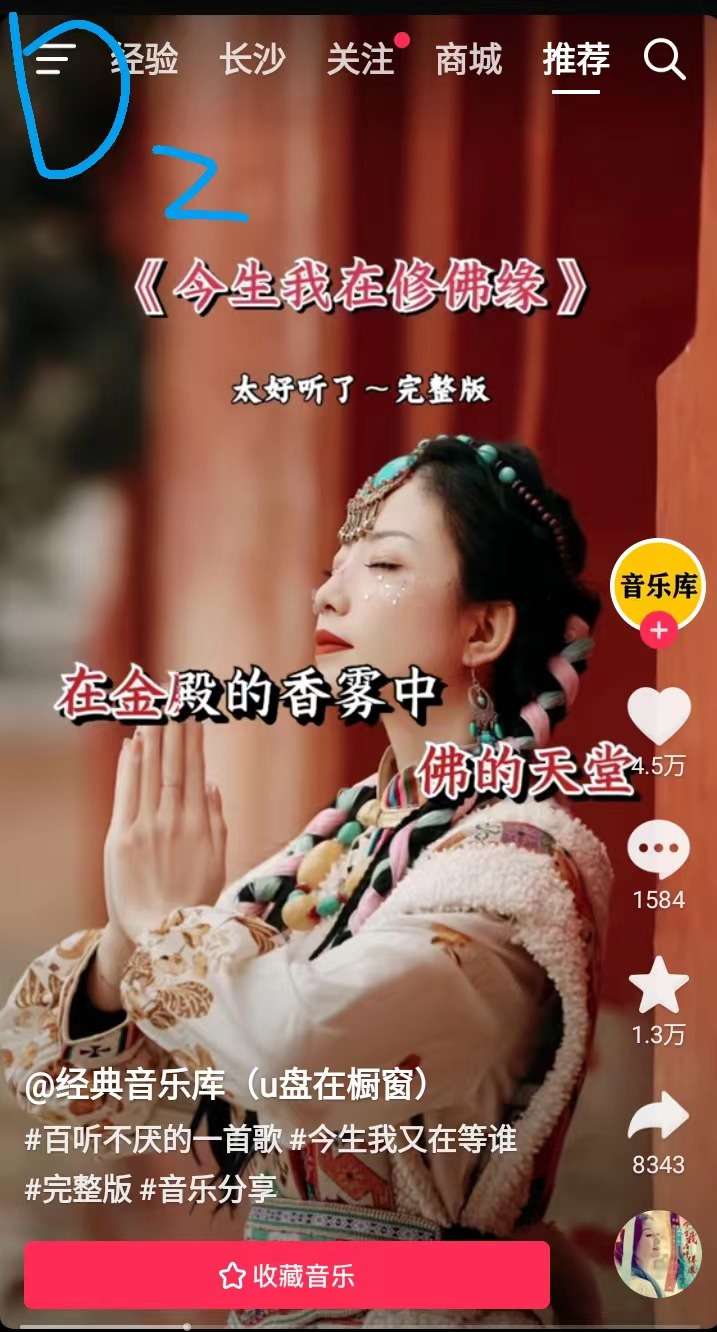717x1332 pixels.
Task: Open 音乐库 creator avatar profile
Action: [658, 585]
